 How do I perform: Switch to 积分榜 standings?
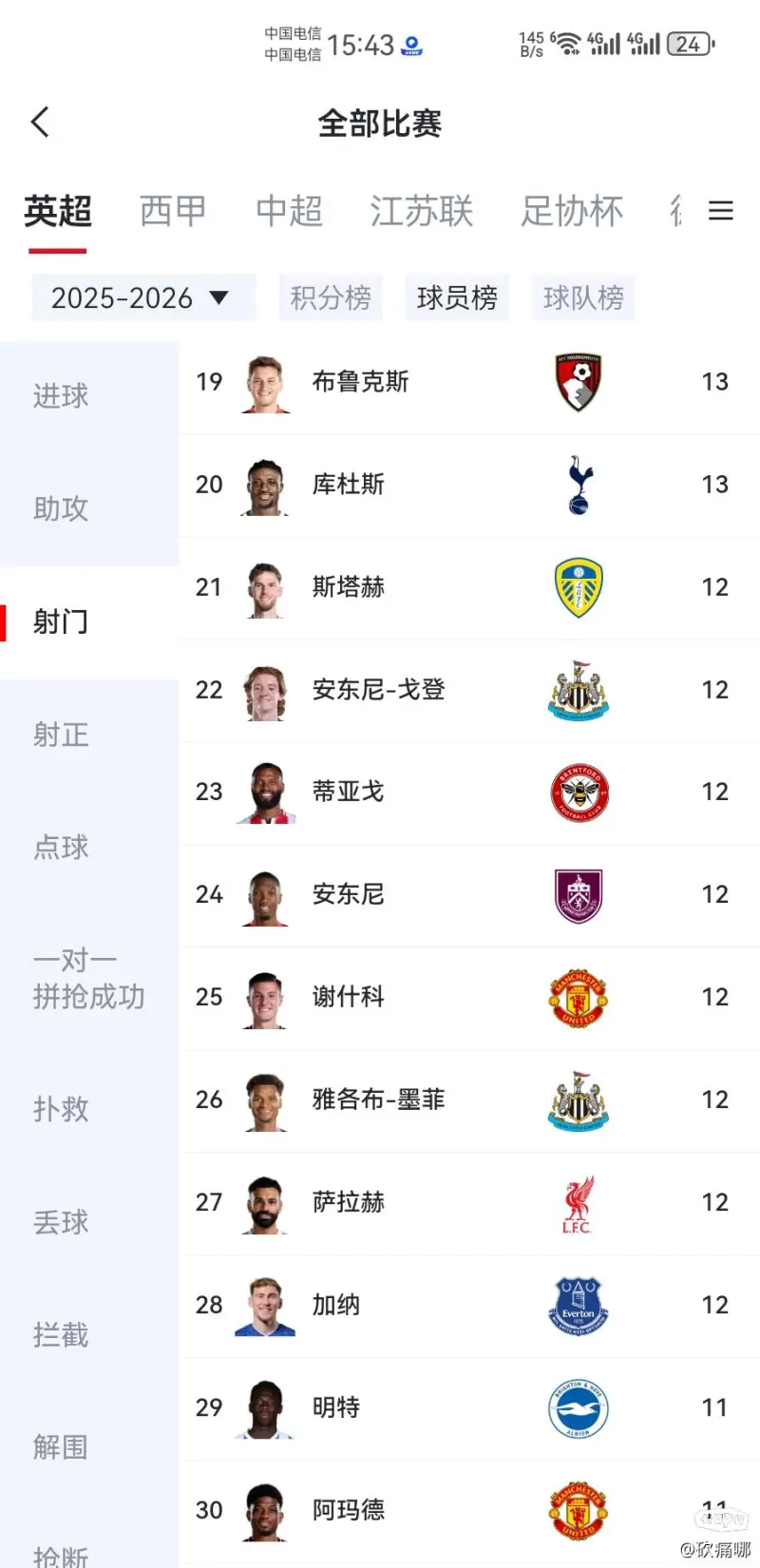click(331, 298)
